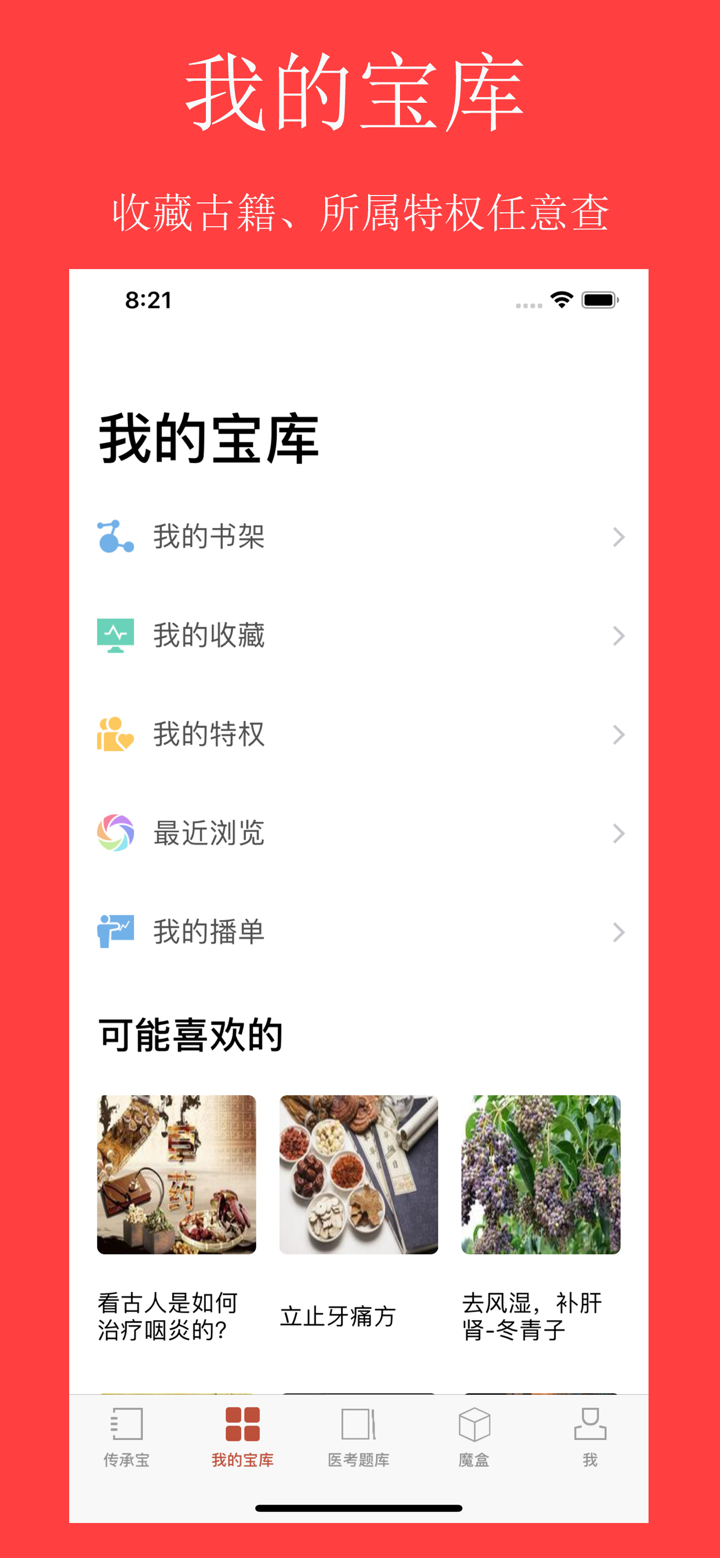Viewport: 720px width, 1558px height.
Task: Open My Bookshelf using its blue bookshelf icon
Action: pos(116,536)
